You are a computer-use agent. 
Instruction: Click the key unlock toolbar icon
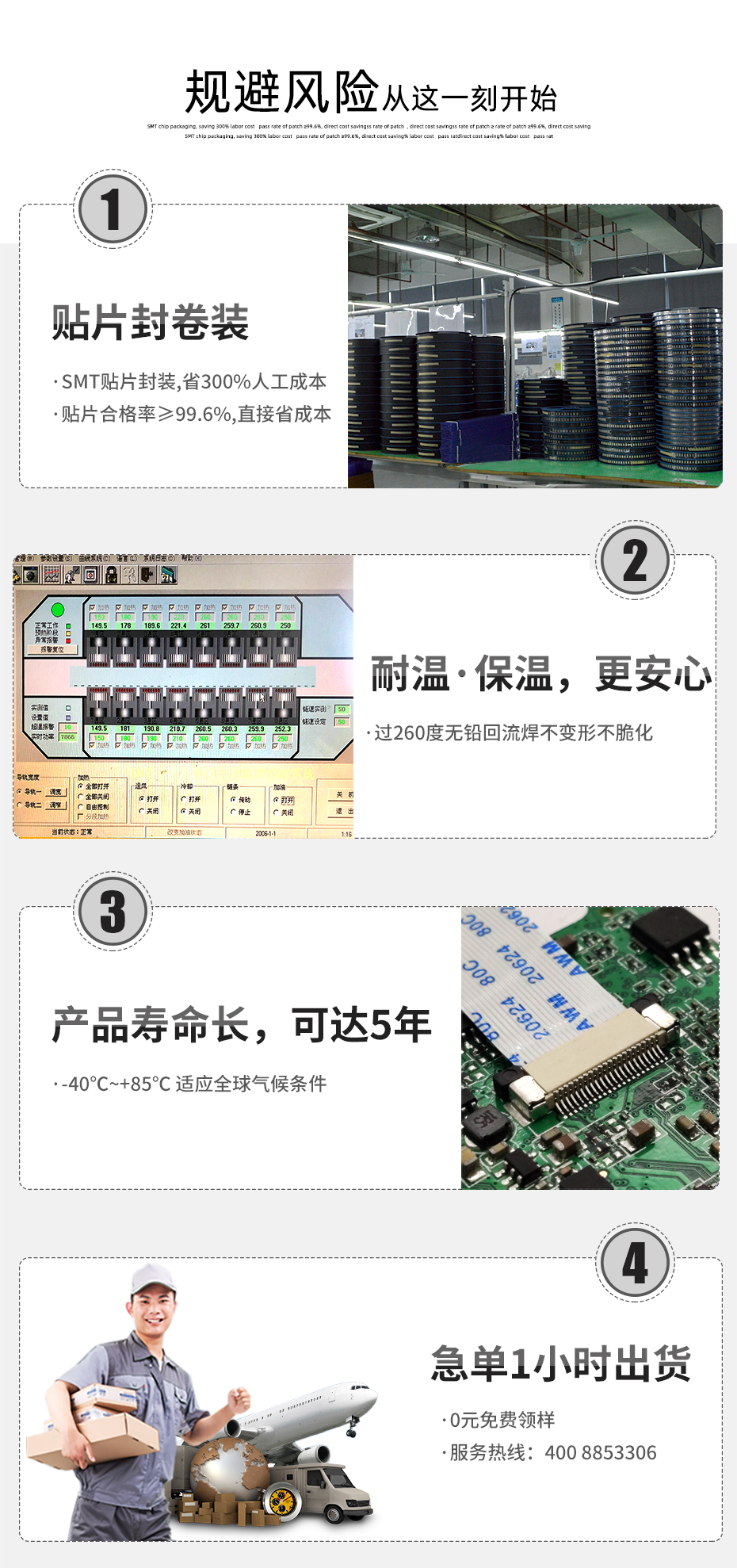click(x=129, y=575)
